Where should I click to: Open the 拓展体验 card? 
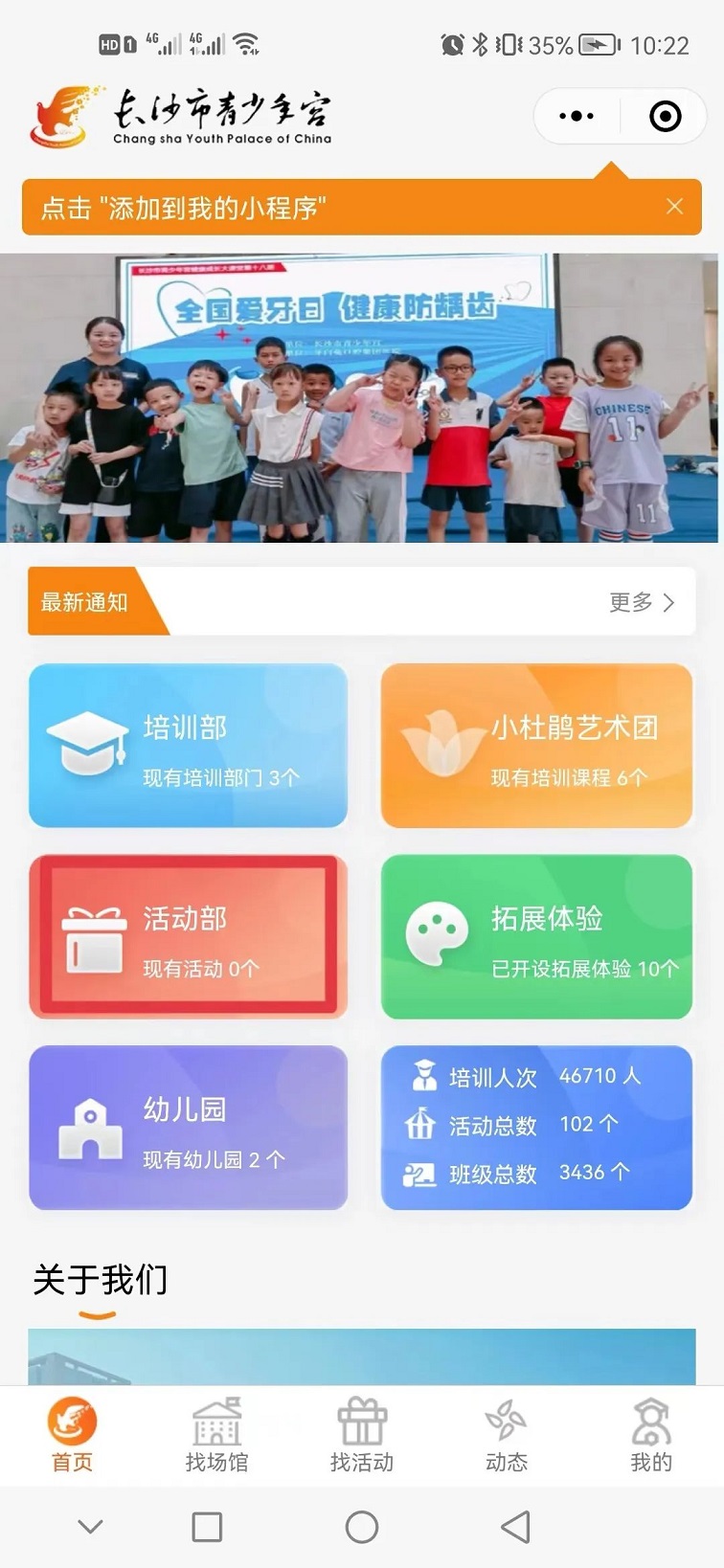[536, 936]
